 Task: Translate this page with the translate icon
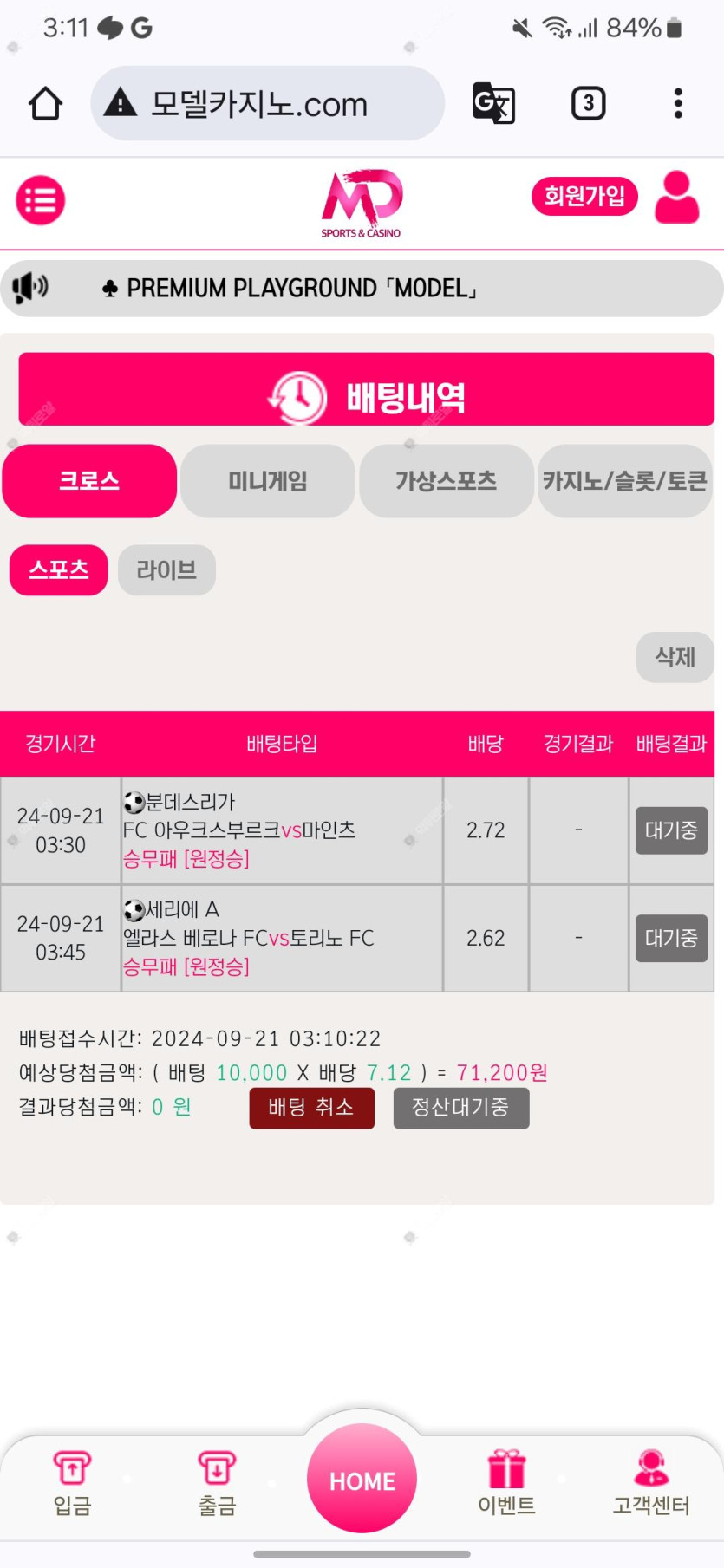coord(493,104)
